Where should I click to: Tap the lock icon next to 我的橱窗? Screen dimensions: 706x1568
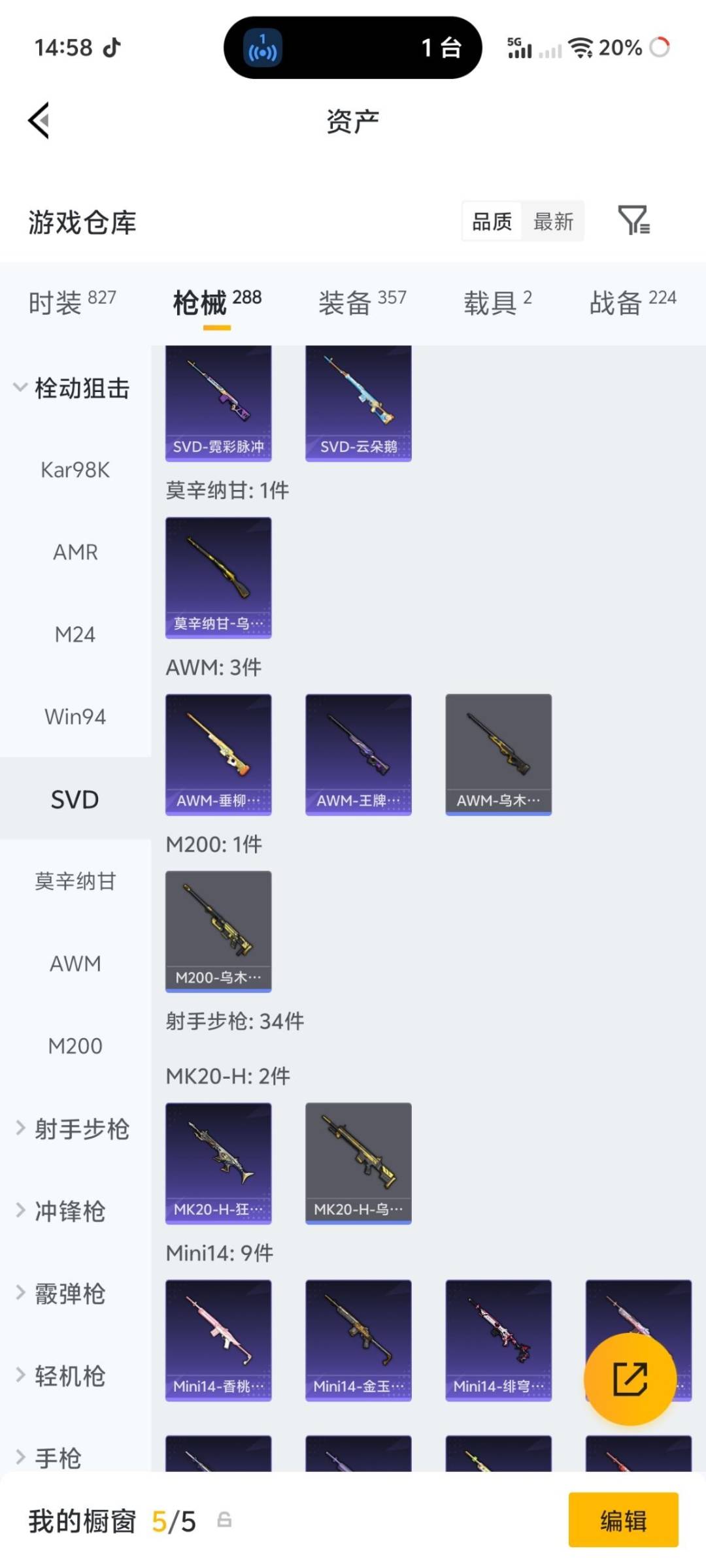click(x=226, y=1520)
